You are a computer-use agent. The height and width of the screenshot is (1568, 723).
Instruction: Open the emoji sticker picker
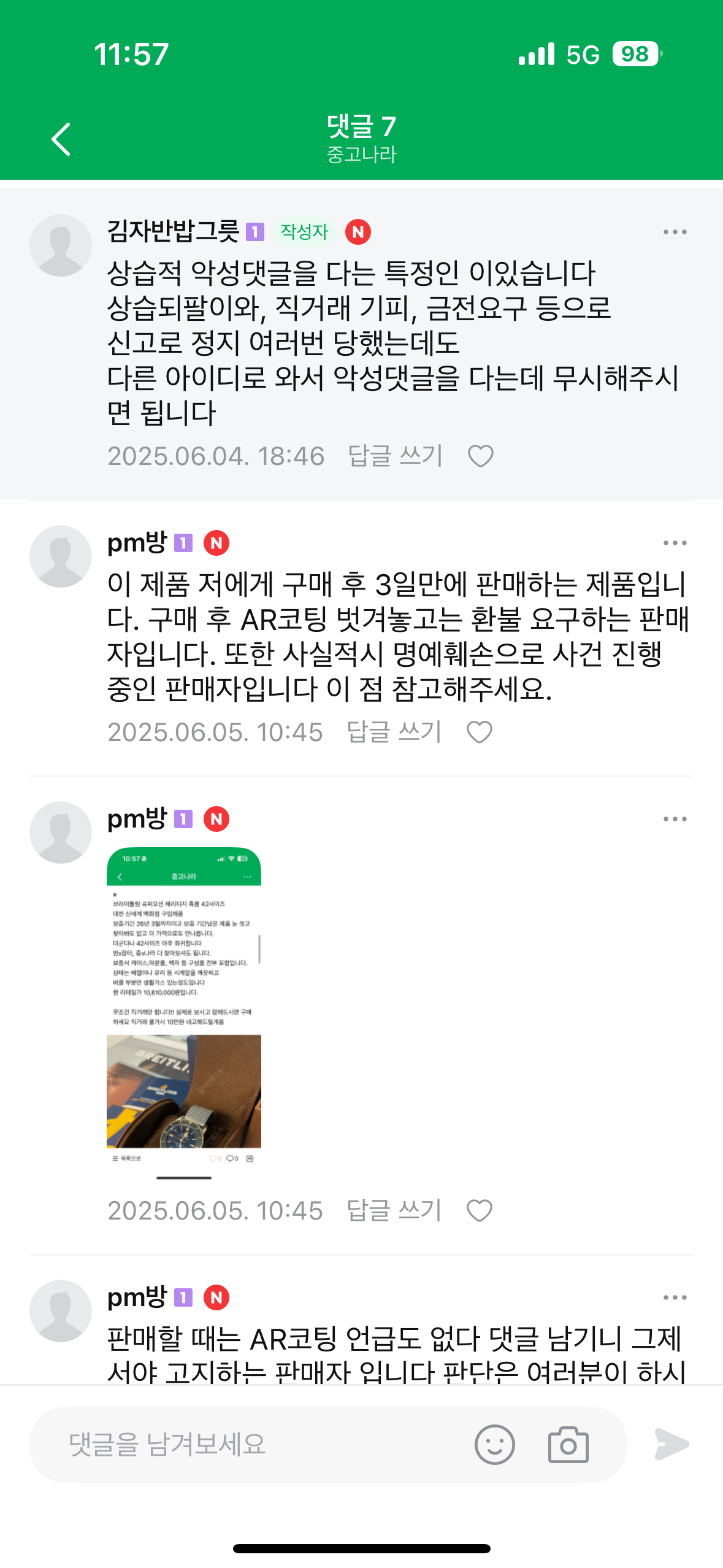pyautogui.click(x=494, y=1444)
